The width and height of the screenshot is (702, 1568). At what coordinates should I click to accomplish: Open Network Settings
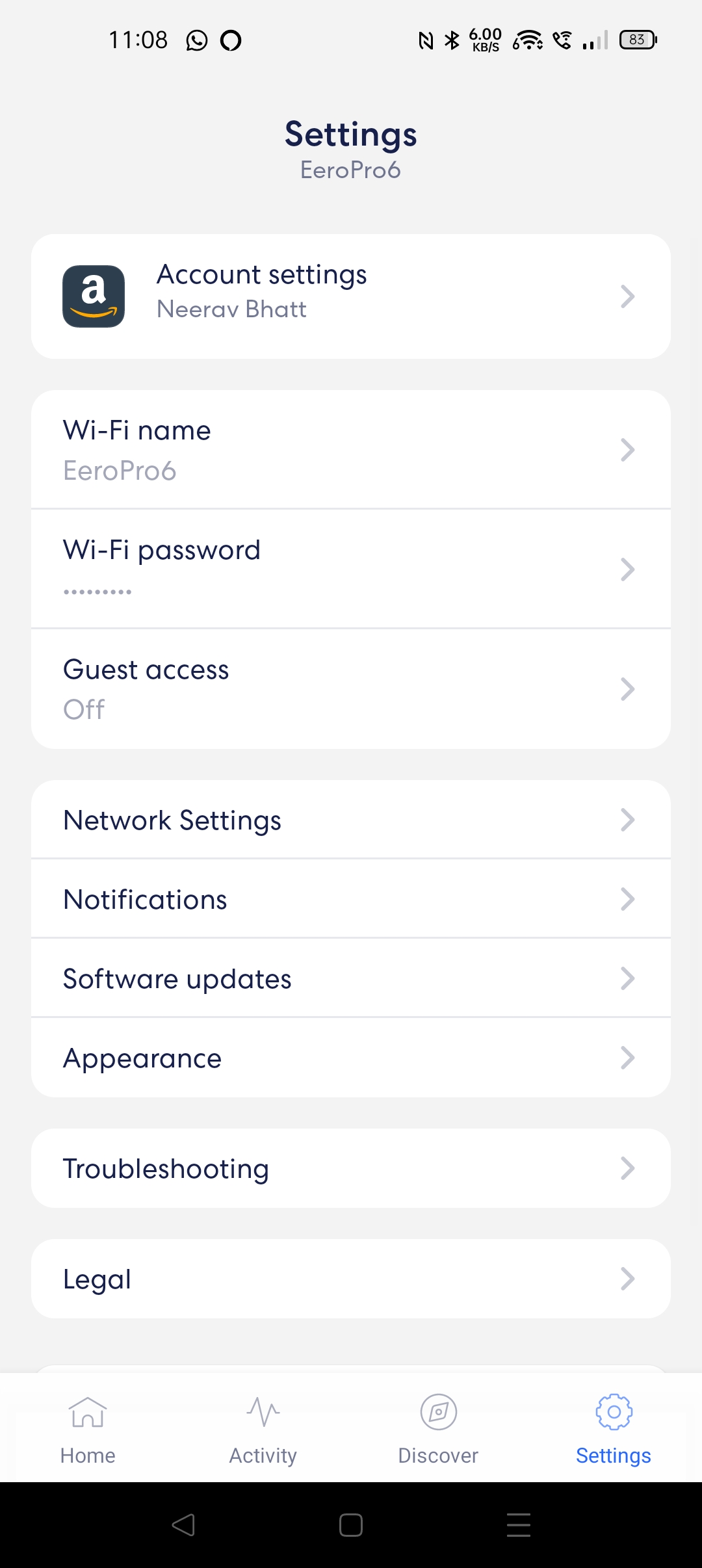[x=351, y=820]
